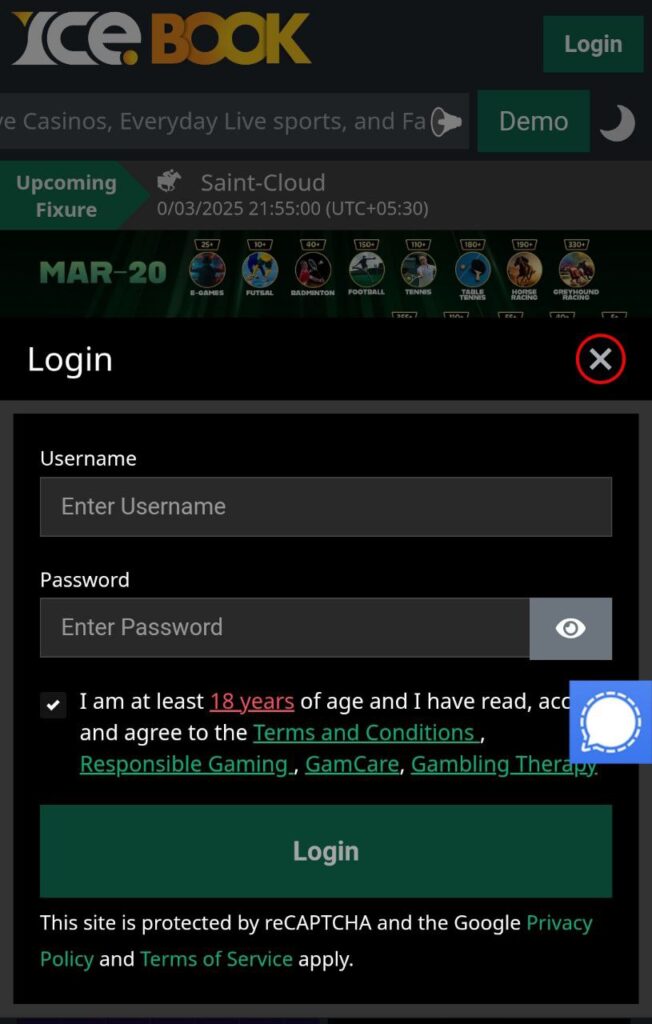The image size is (652, 1024).
Task: Toggle dark mode with the moon icon
Action: [x=617, y=122]
